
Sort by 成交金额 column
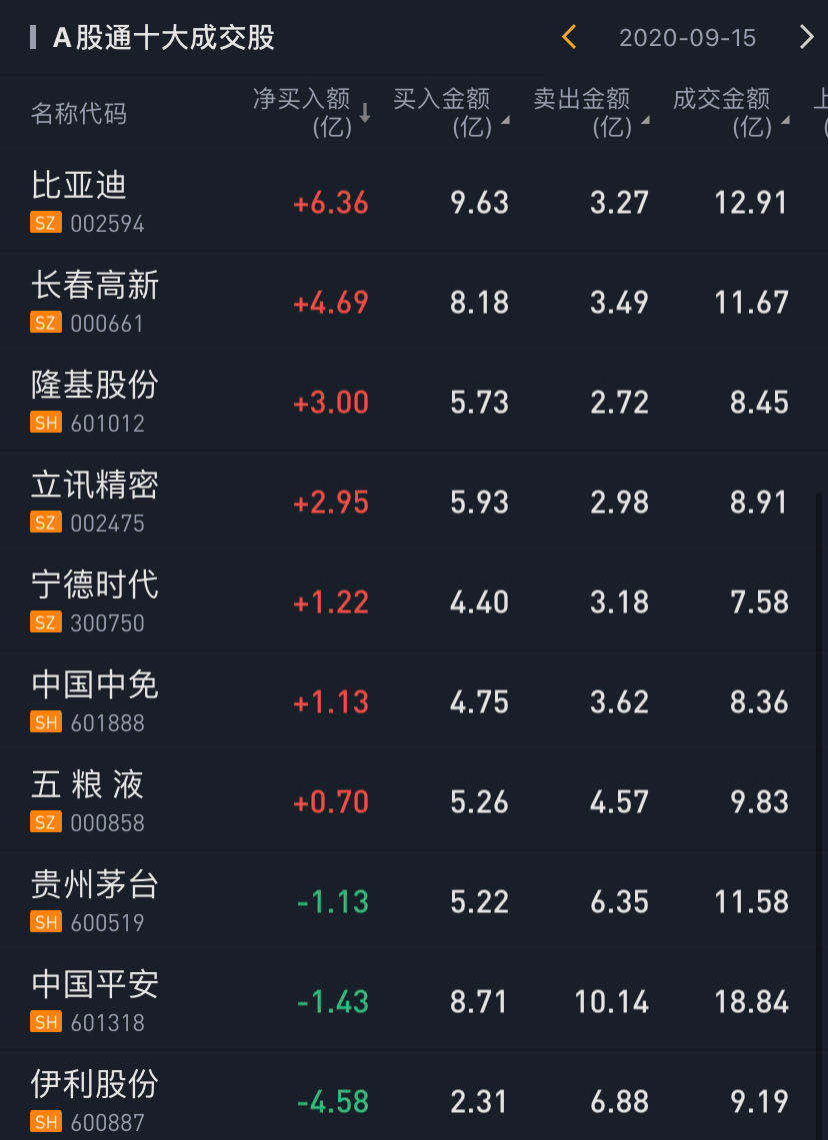point(730,112)
